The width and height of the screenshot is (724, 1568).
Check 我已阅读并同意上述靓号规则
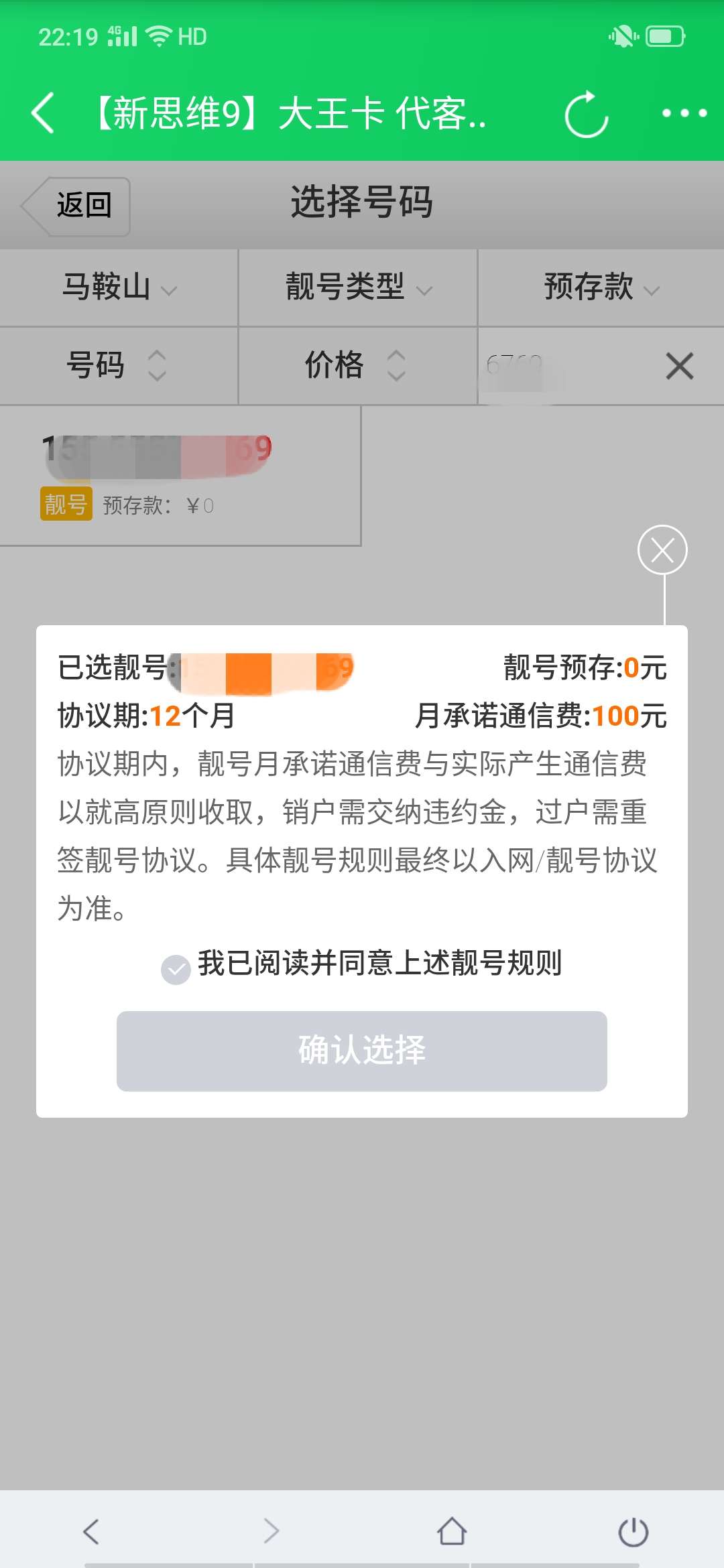coord(176,969)
